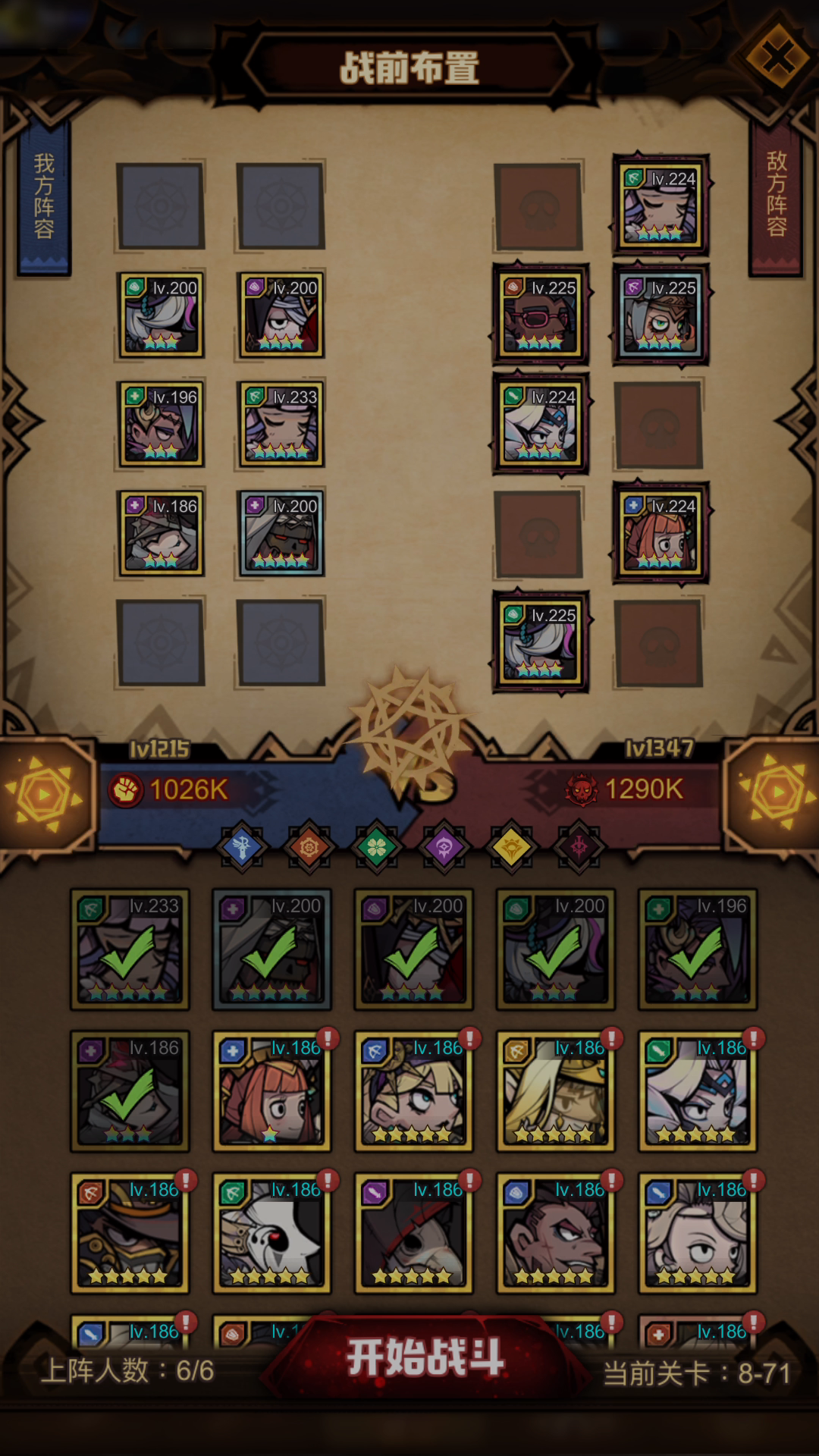
Task: Select the yellow faction filter
Action: coord(512,846)
